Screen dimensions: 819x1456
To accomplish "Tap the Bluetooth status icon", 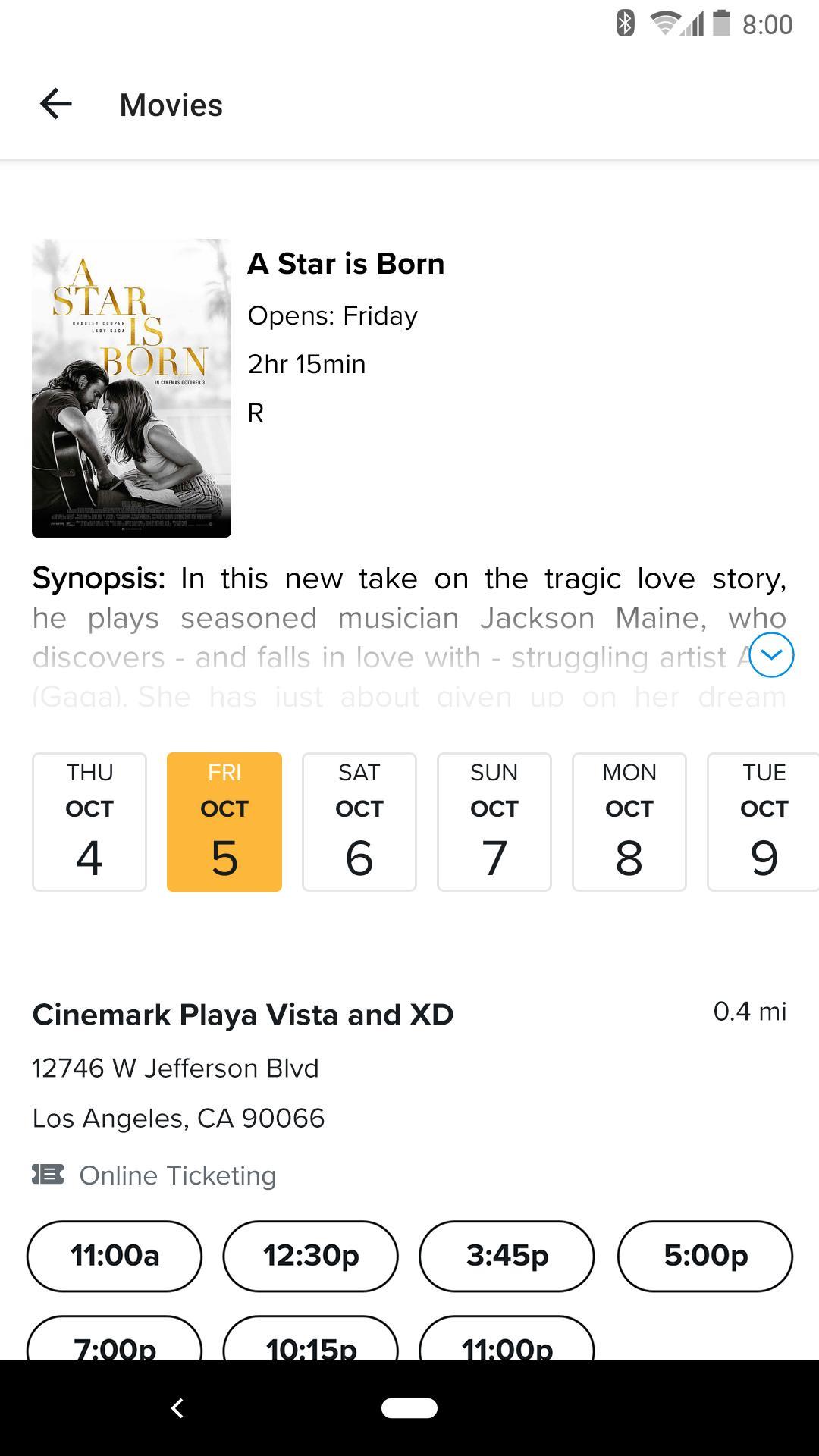I will point(624,23).
